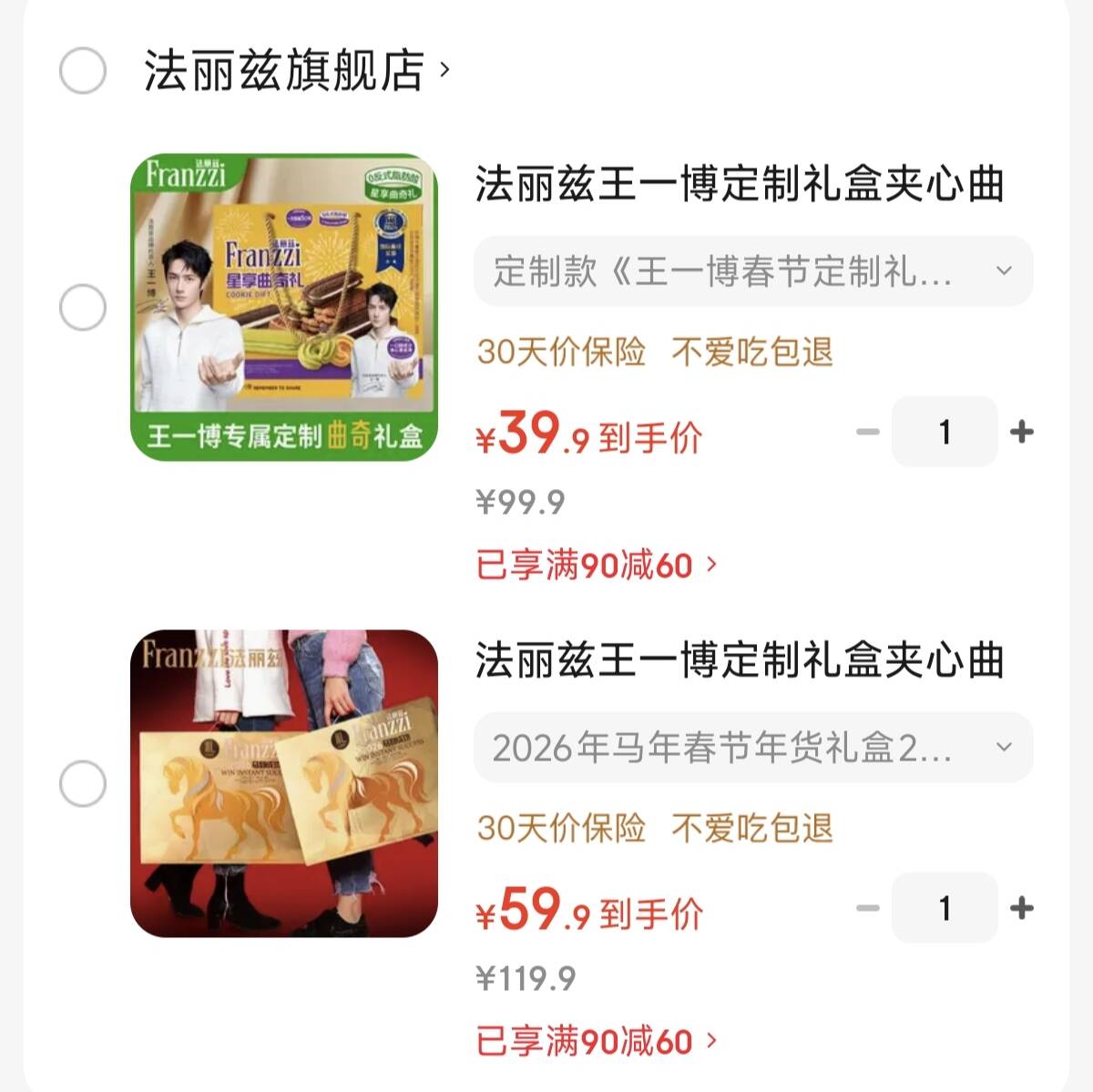Select the ¥59.9 horse year gift box
The height and width of the screenshot is (1092, 1093).
(x=83, y=784)
